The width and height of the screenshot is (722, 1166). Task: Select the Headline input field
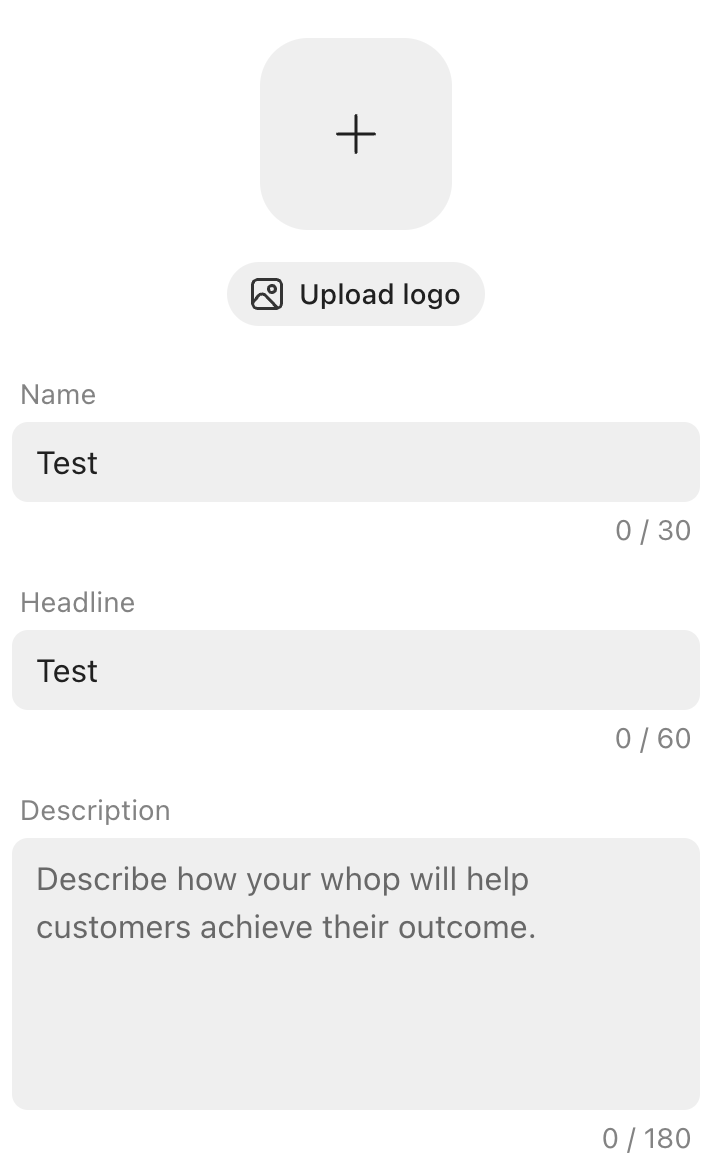(x=356, y=670)
